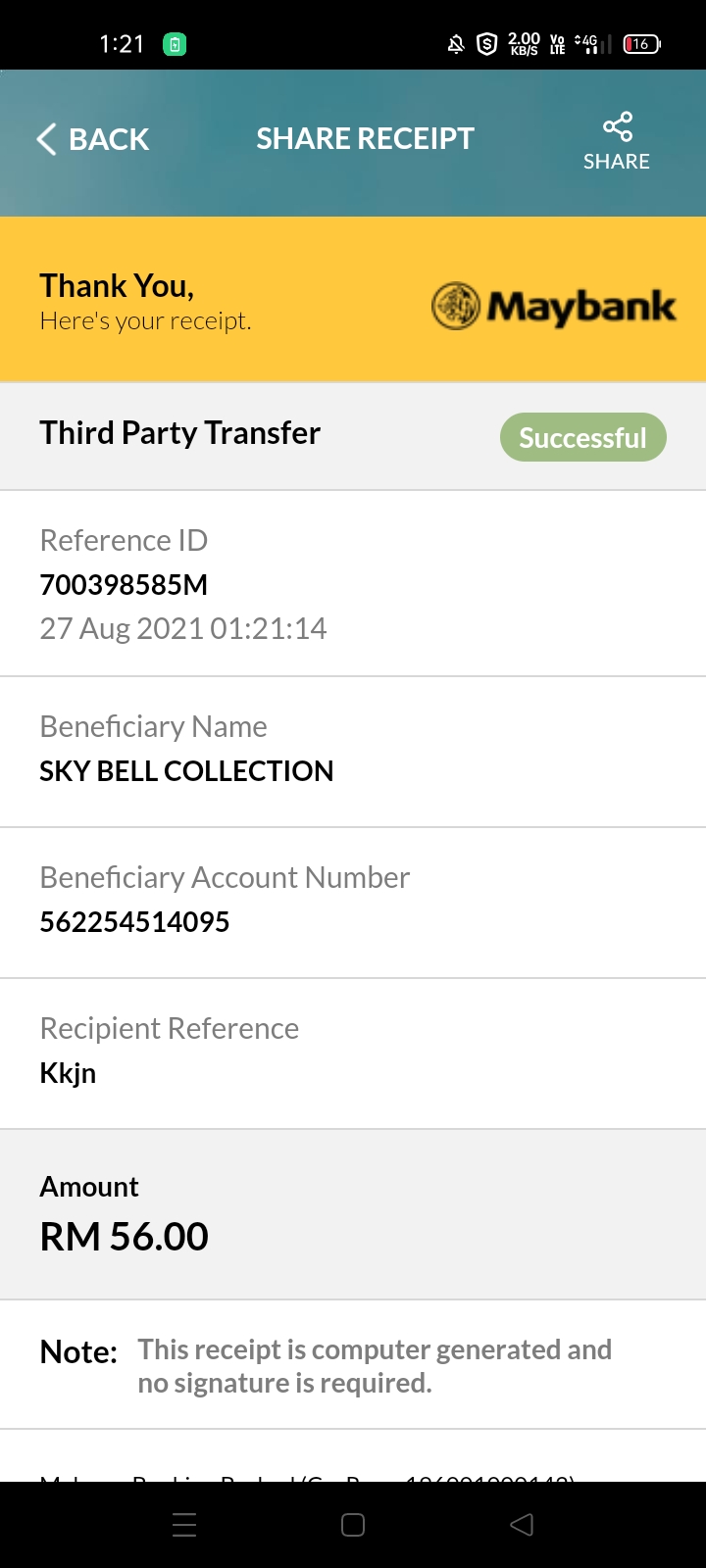Open recent apps from the navigation bar

point(184,1524)
